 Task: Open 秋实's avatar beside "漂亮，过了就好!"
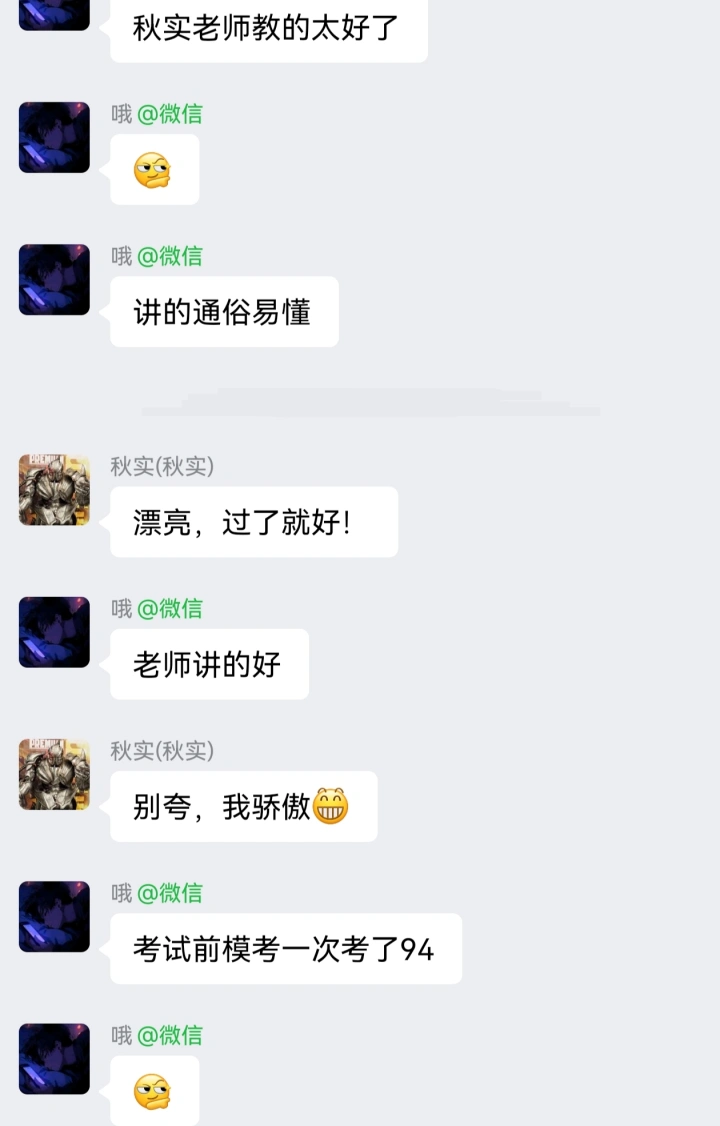(54, 490)
